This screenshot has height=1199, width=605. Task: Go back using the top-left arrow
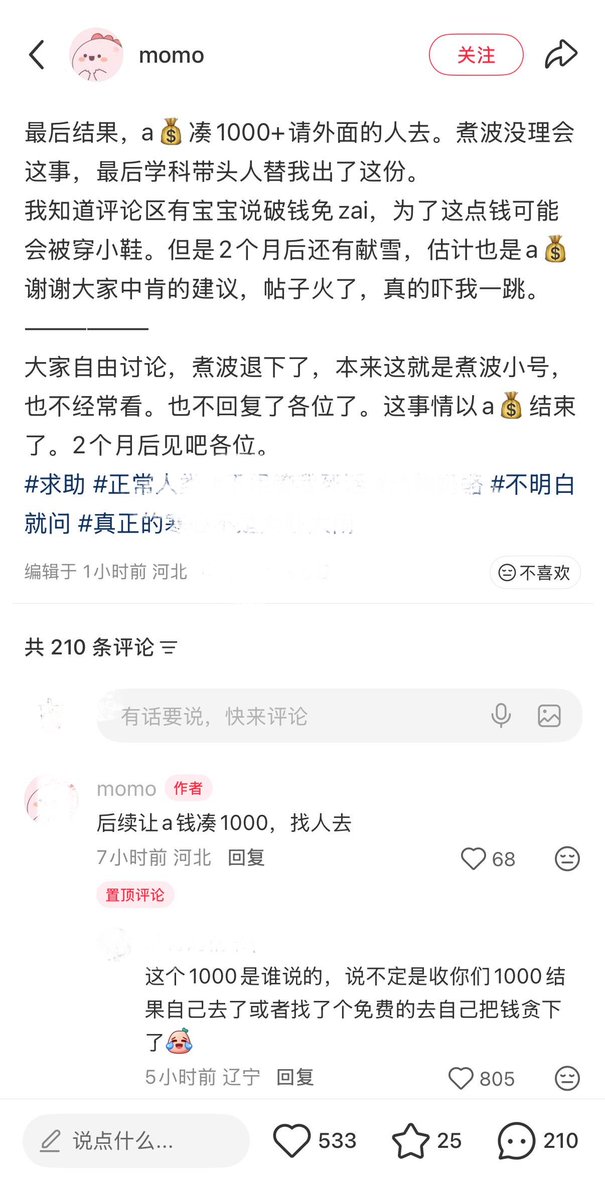tap(37, 55)
